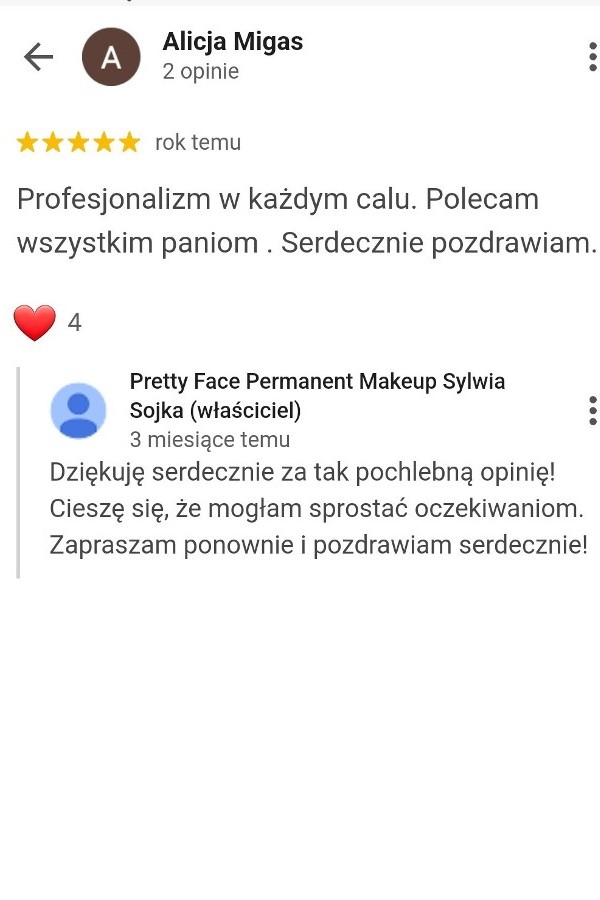View Alicja Migas reviewer name
This screenshot has width=600, height=900.
tap(232, 42)
